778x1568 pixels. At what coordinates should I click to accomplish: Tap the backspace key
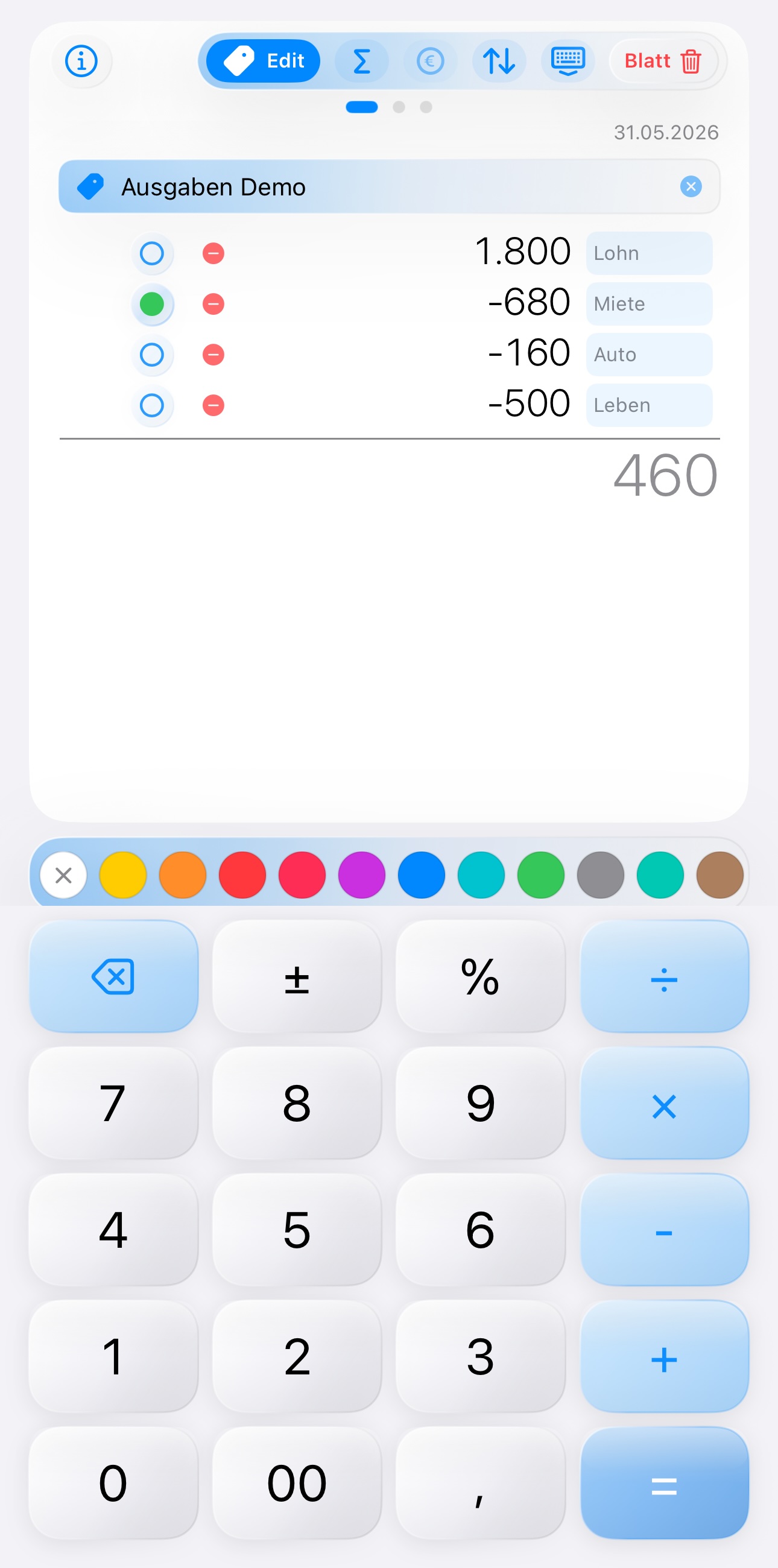114,976
